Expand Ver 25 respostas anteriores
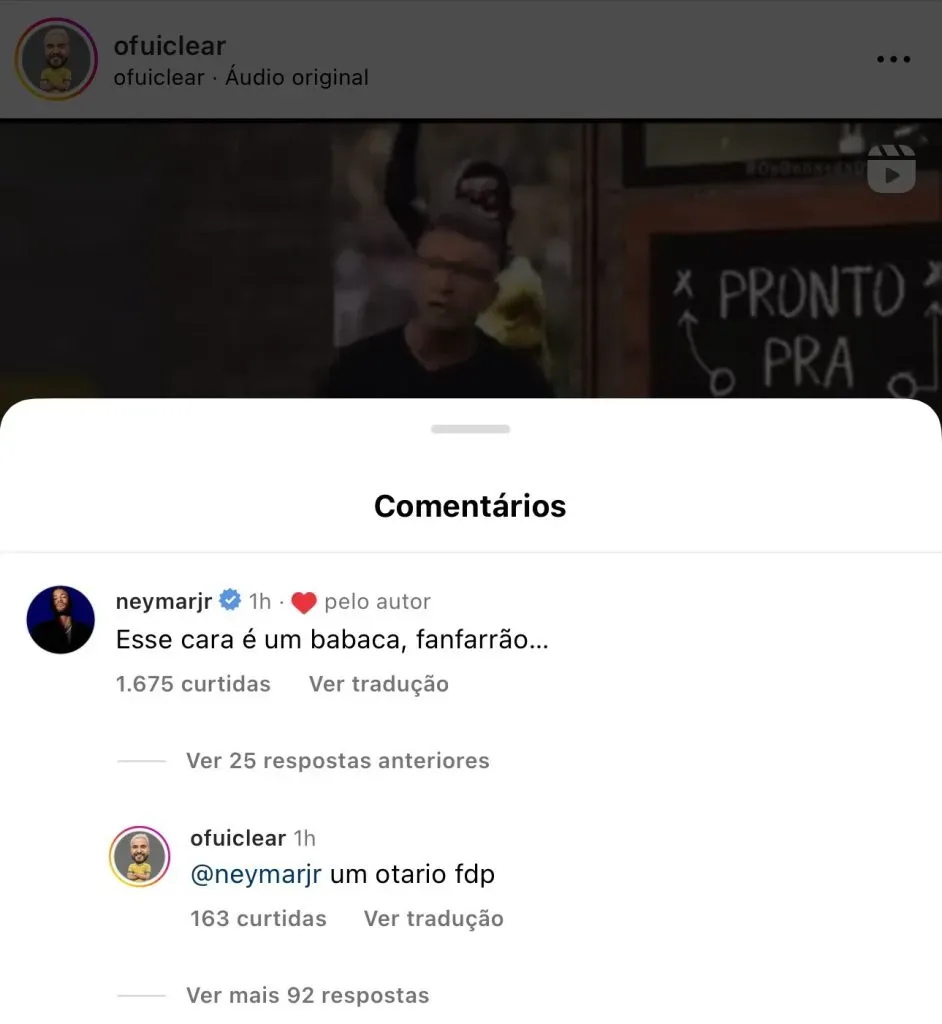 pos(337,761)
